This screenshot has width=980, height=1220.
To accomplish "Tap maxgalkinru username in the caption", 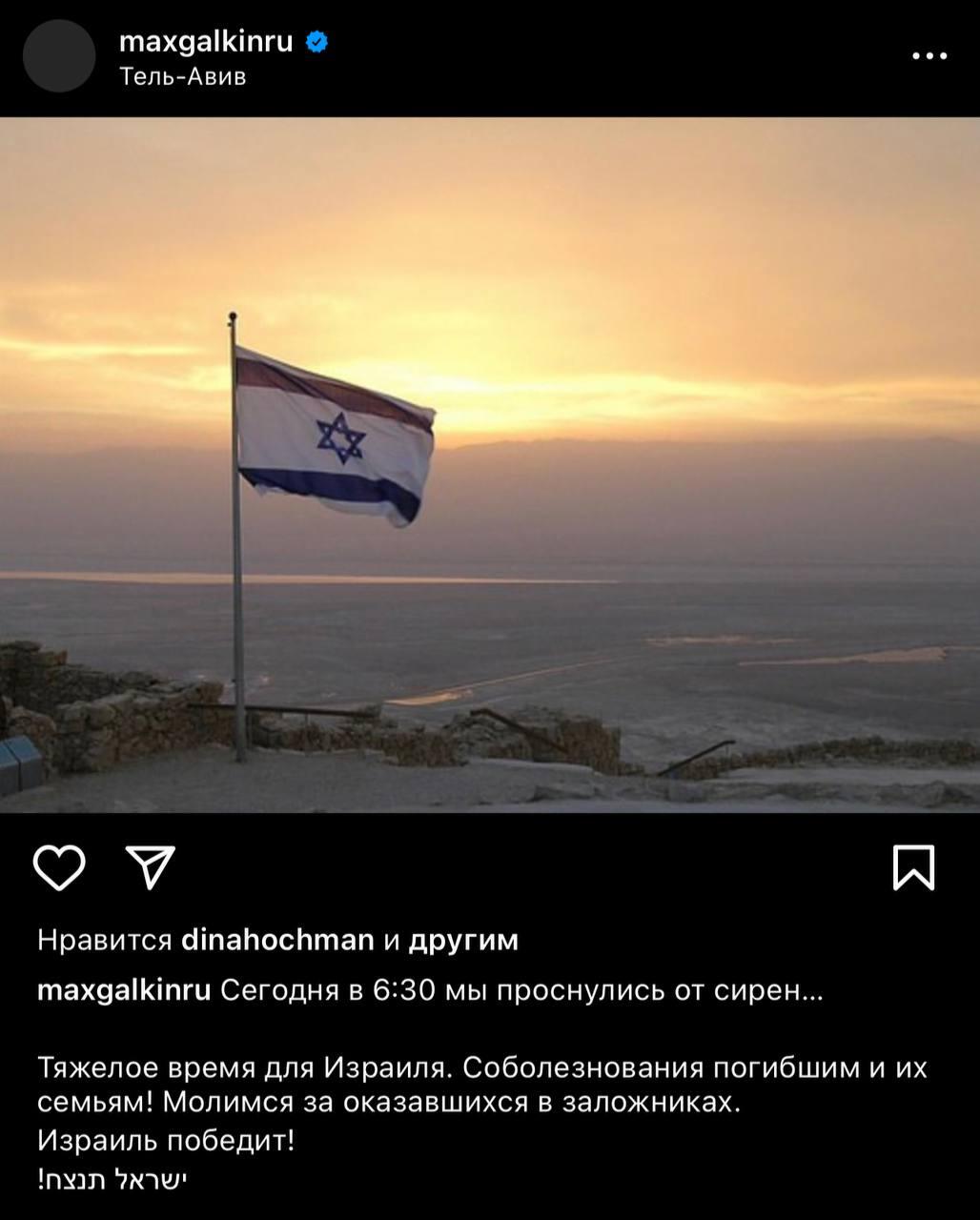I will click(124, 990).
